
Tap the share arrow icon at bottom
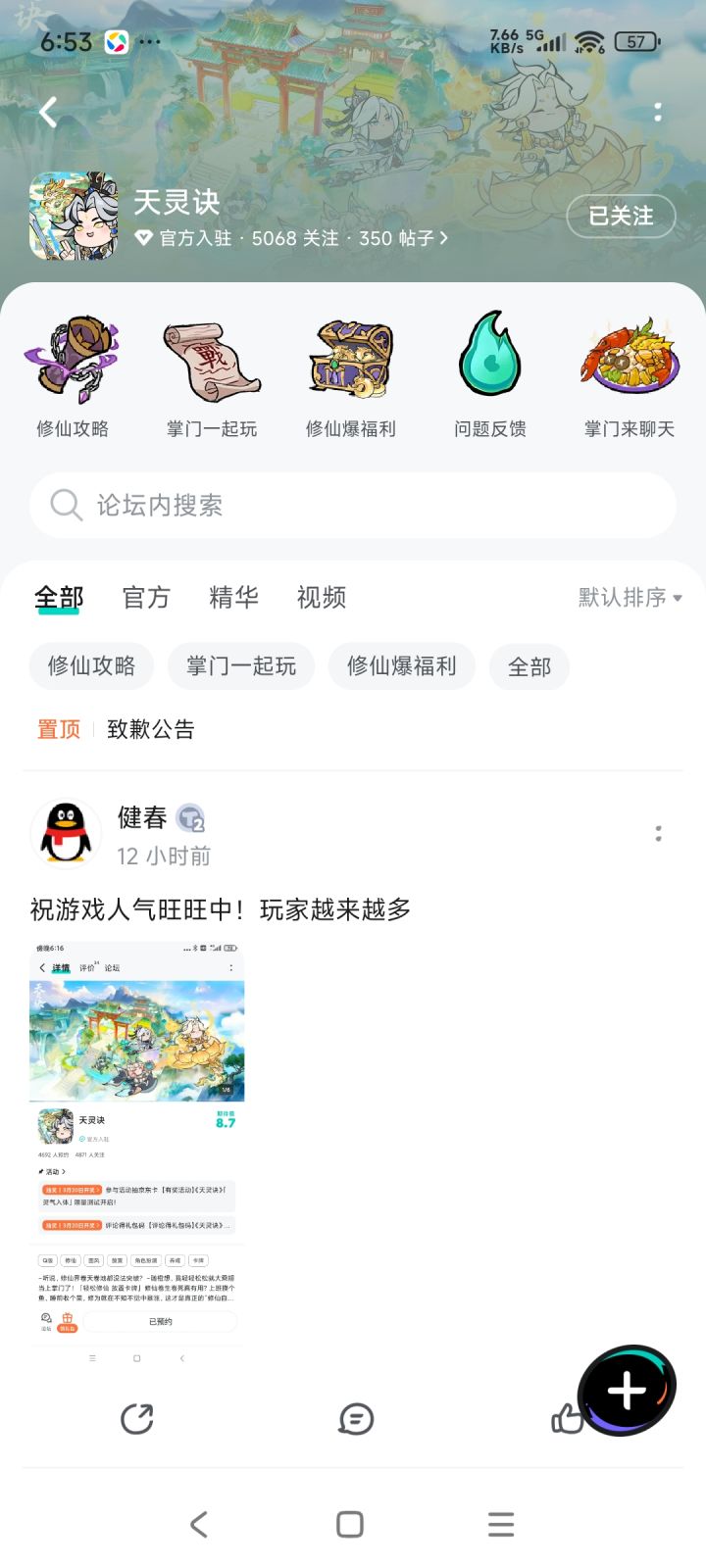[138, 1418]
